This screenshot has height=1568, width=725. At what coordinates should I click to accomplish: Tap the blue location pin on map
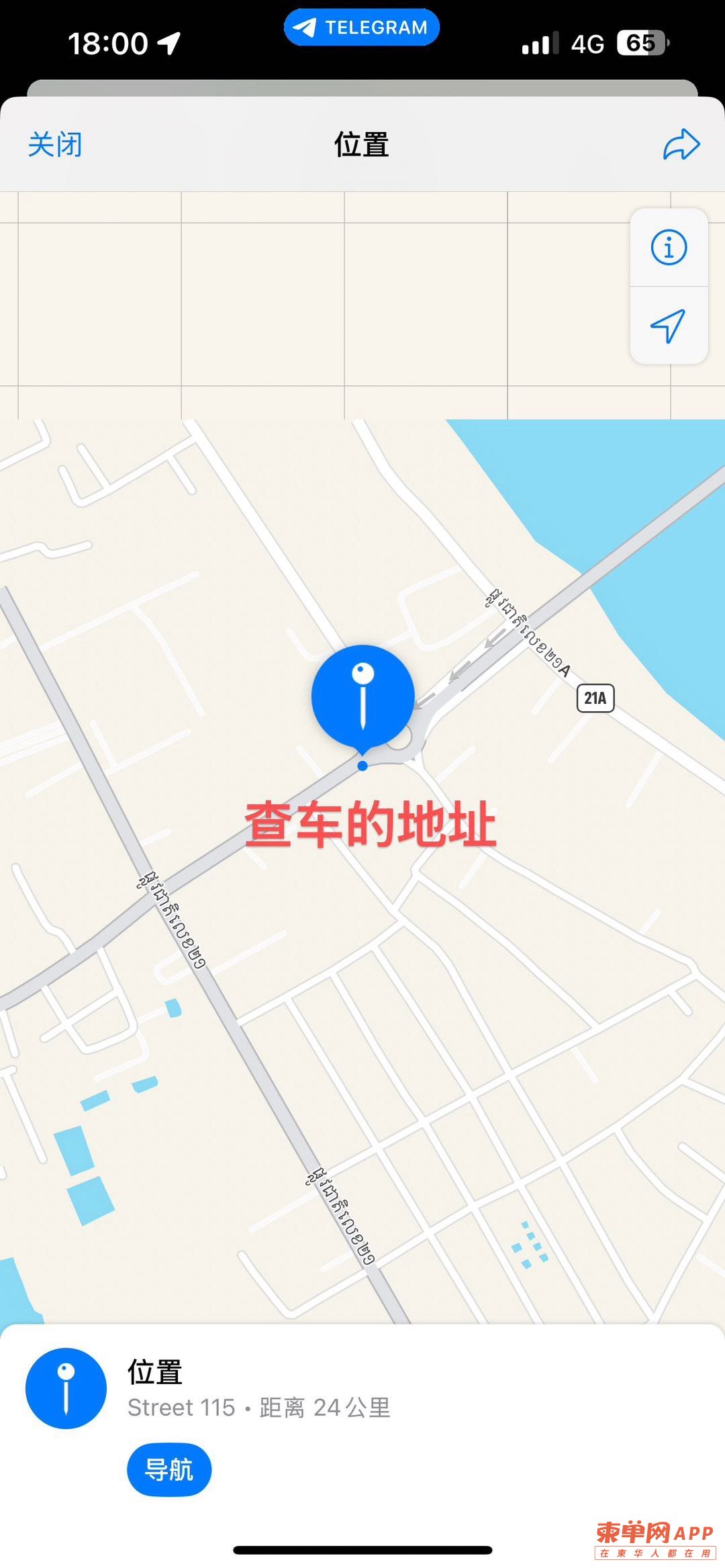coord(362,696)
